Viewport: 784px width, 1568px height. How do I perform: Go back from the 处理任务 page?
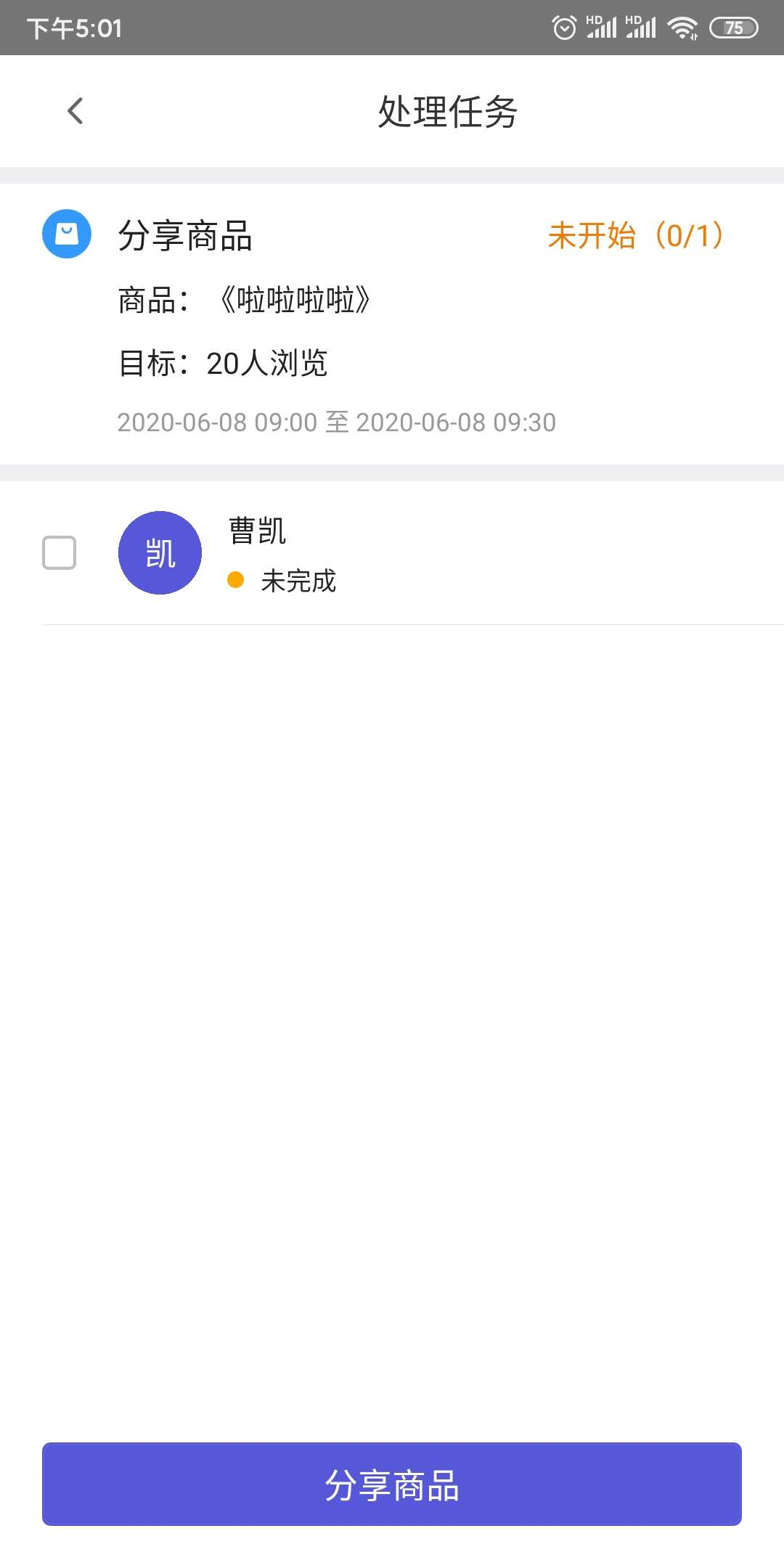[x=75, y=111]
